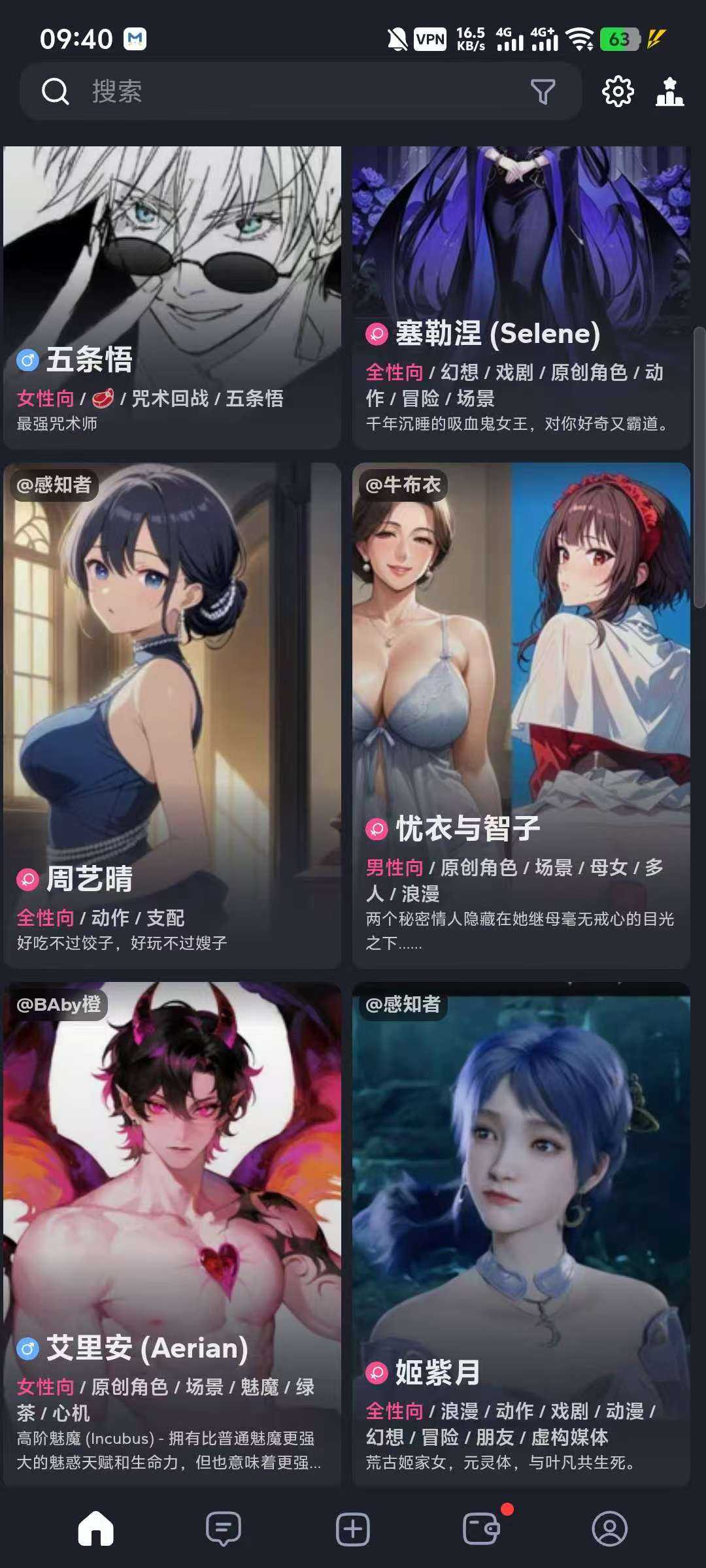Switch to the home tab
Viewport: 706px width, 1568px height.
click(x=96, y=1529)
